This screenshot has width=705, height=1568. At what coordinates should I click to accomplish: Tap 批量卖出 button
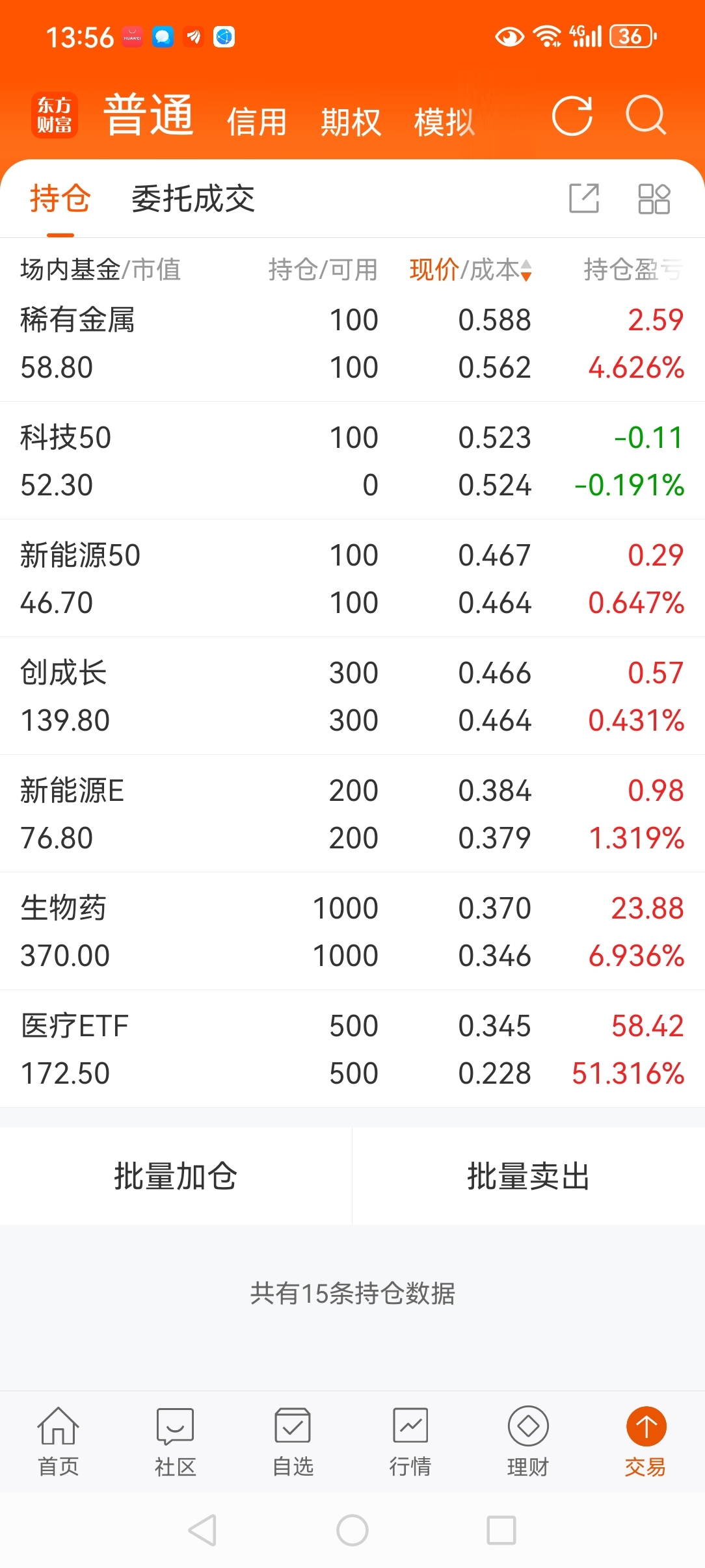pyautogui.click(x=529, y=1176)
